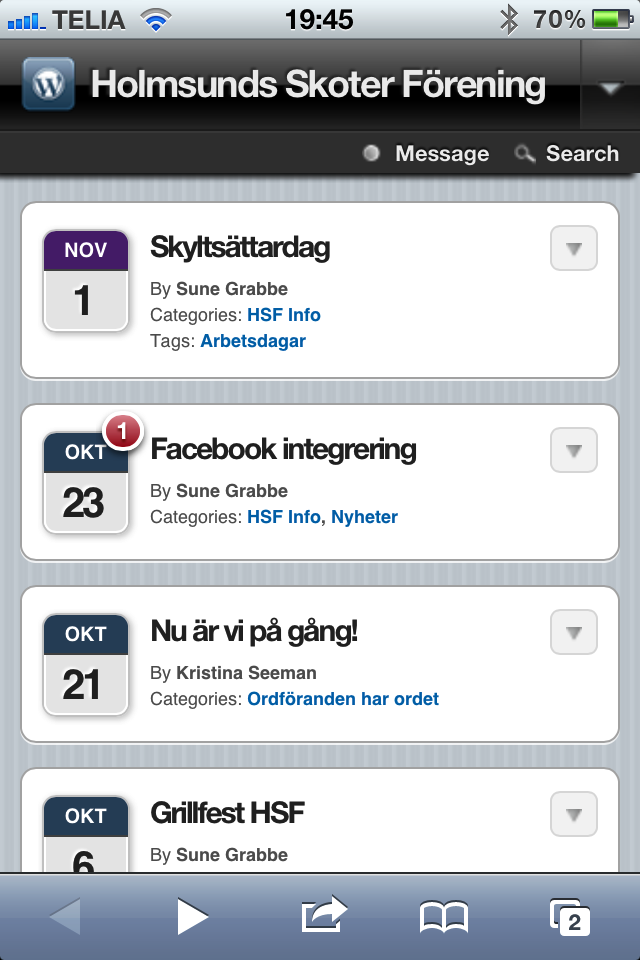Open Search in the header bar
640x960 pixels.
568,154
